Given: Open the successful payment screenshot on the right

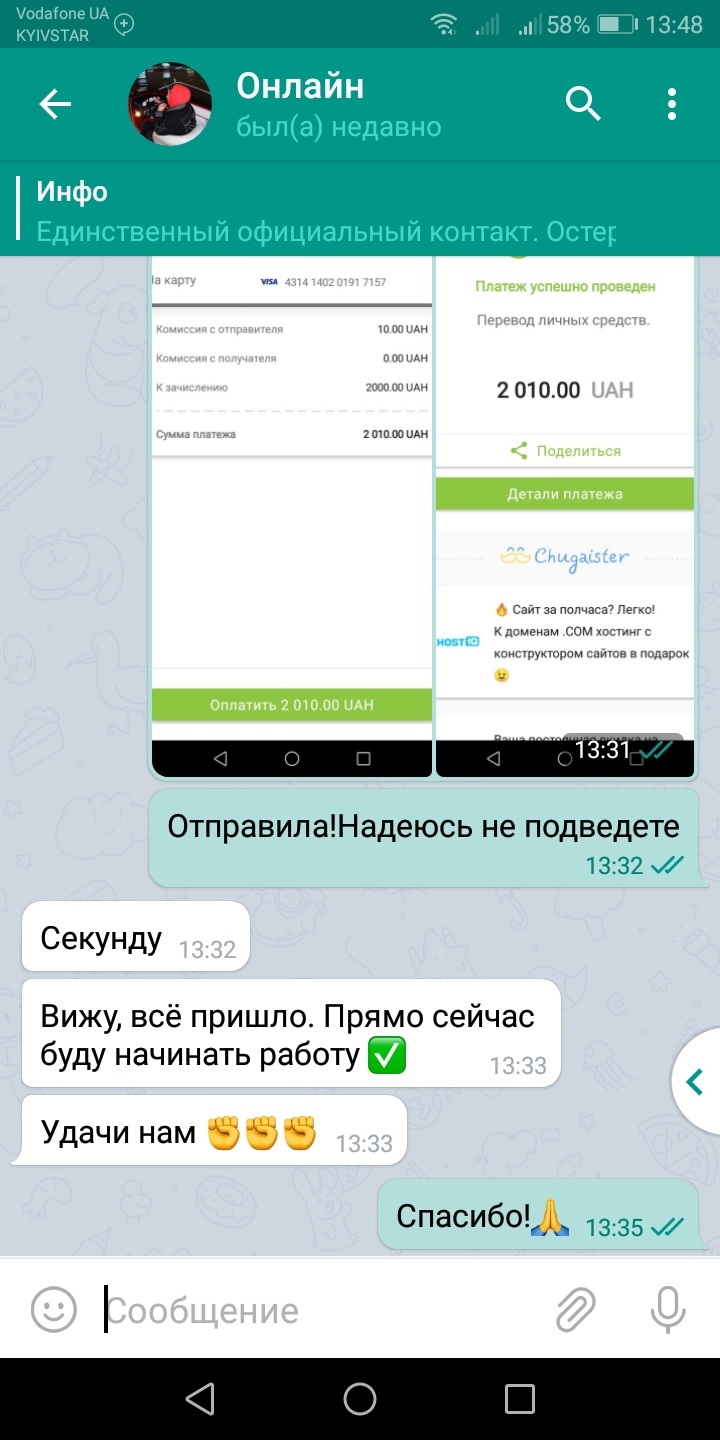Looking at the screenshot, I should click(x=565, y=515).
